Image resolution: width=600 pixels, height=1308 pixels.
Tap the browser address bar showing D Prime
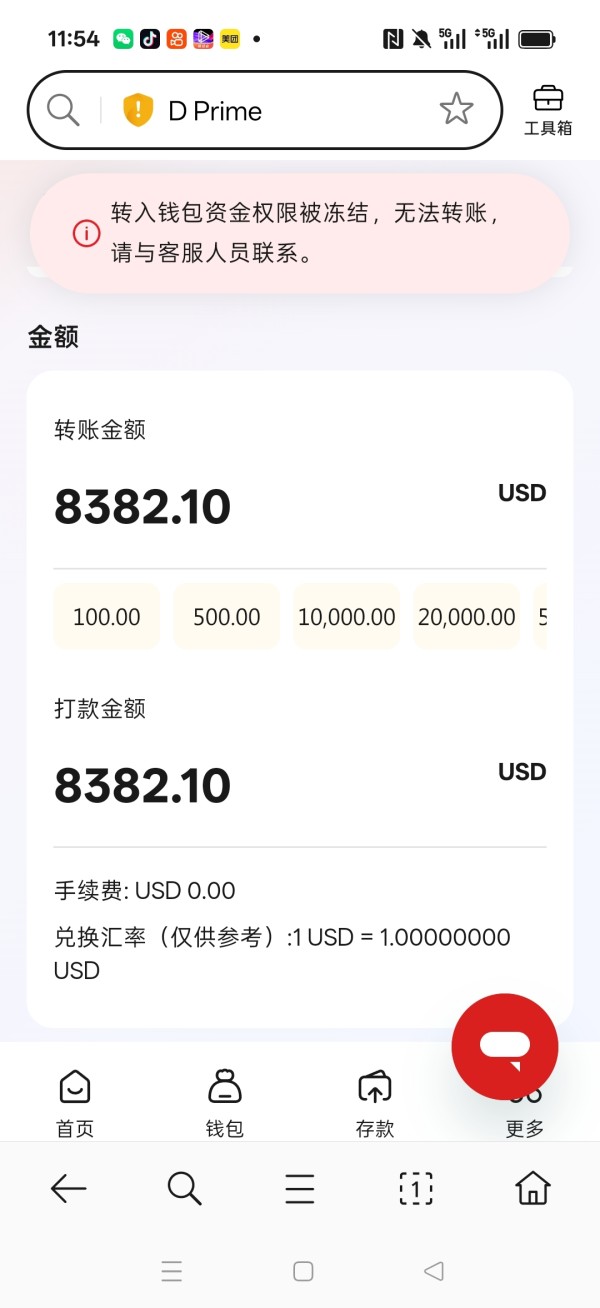[264, 110]
